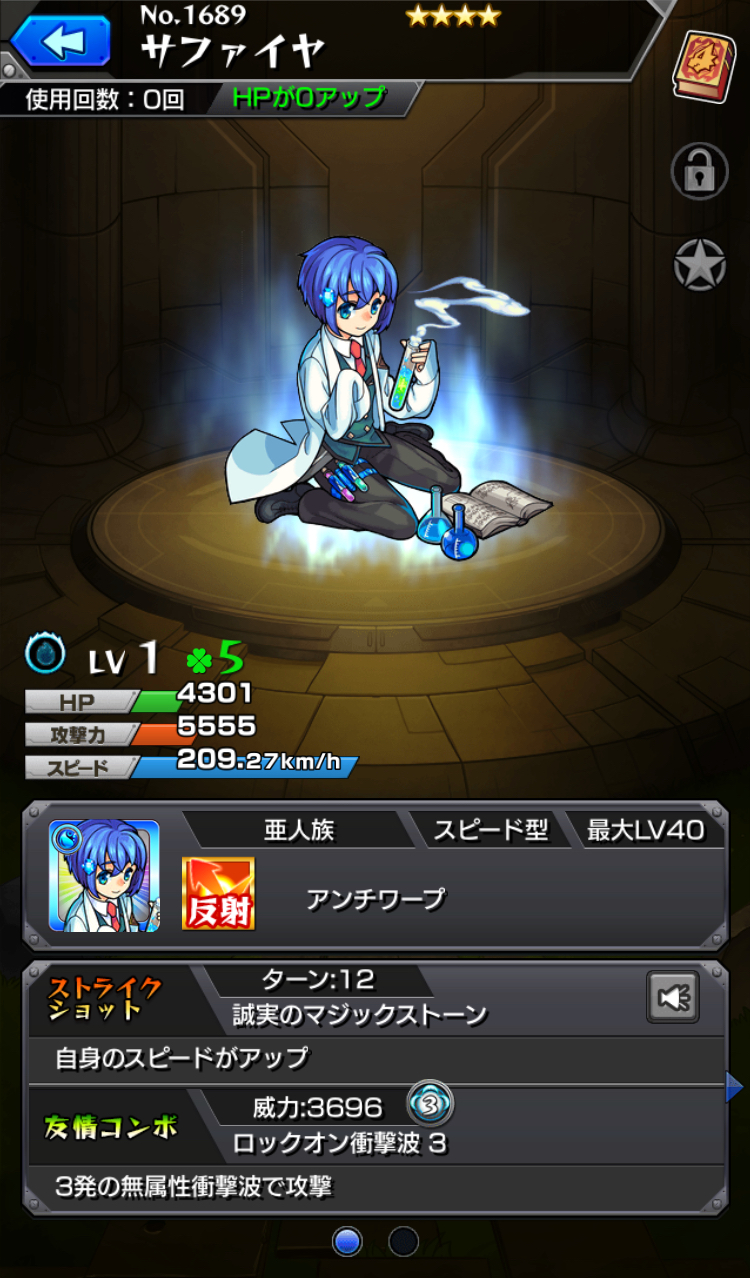Tap the blue arrow on the right edge

pyautogui.click(x=735, y=1087)
